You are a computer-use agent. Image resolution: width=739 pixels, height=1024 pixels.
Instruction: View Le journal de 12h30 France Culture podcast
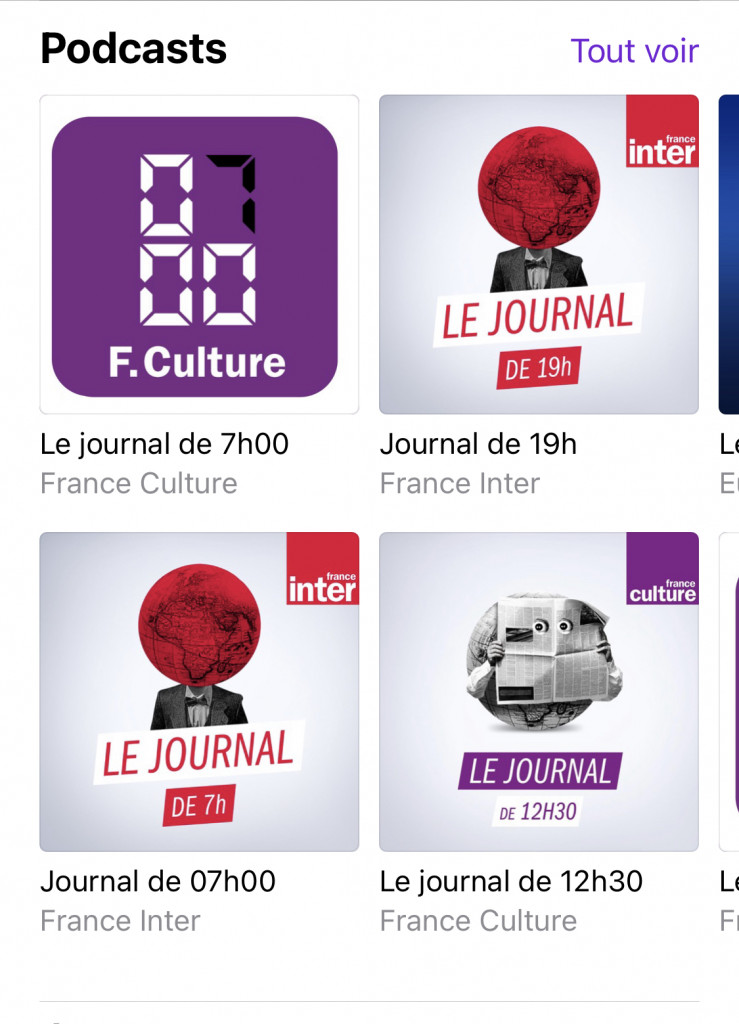(538, 692)
